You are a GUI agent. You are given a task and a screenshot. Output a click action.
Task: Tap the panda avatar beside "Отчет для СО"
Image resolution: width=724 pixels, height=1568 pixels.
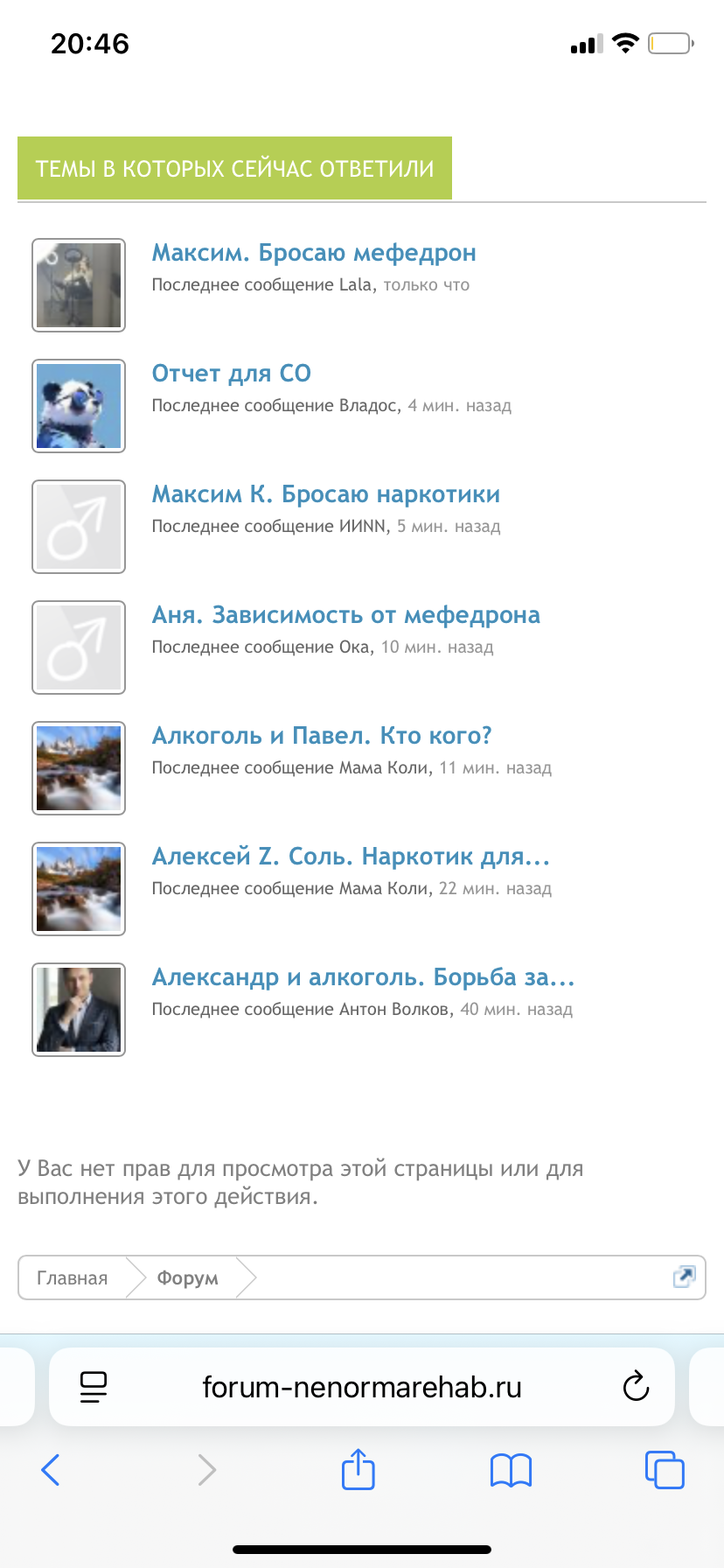[79, 406]
